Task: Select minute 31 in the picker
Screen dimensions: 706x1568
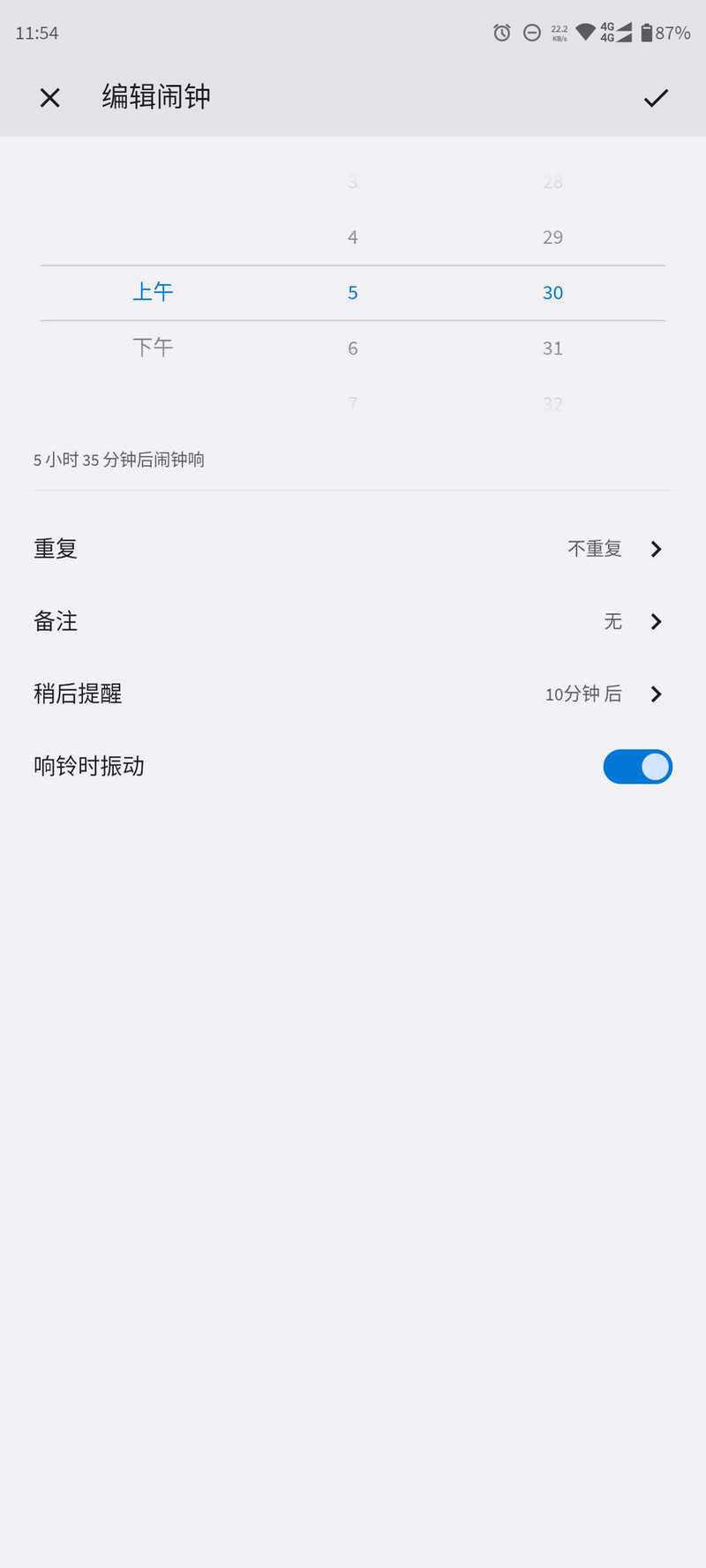Action: pos(552,349)
